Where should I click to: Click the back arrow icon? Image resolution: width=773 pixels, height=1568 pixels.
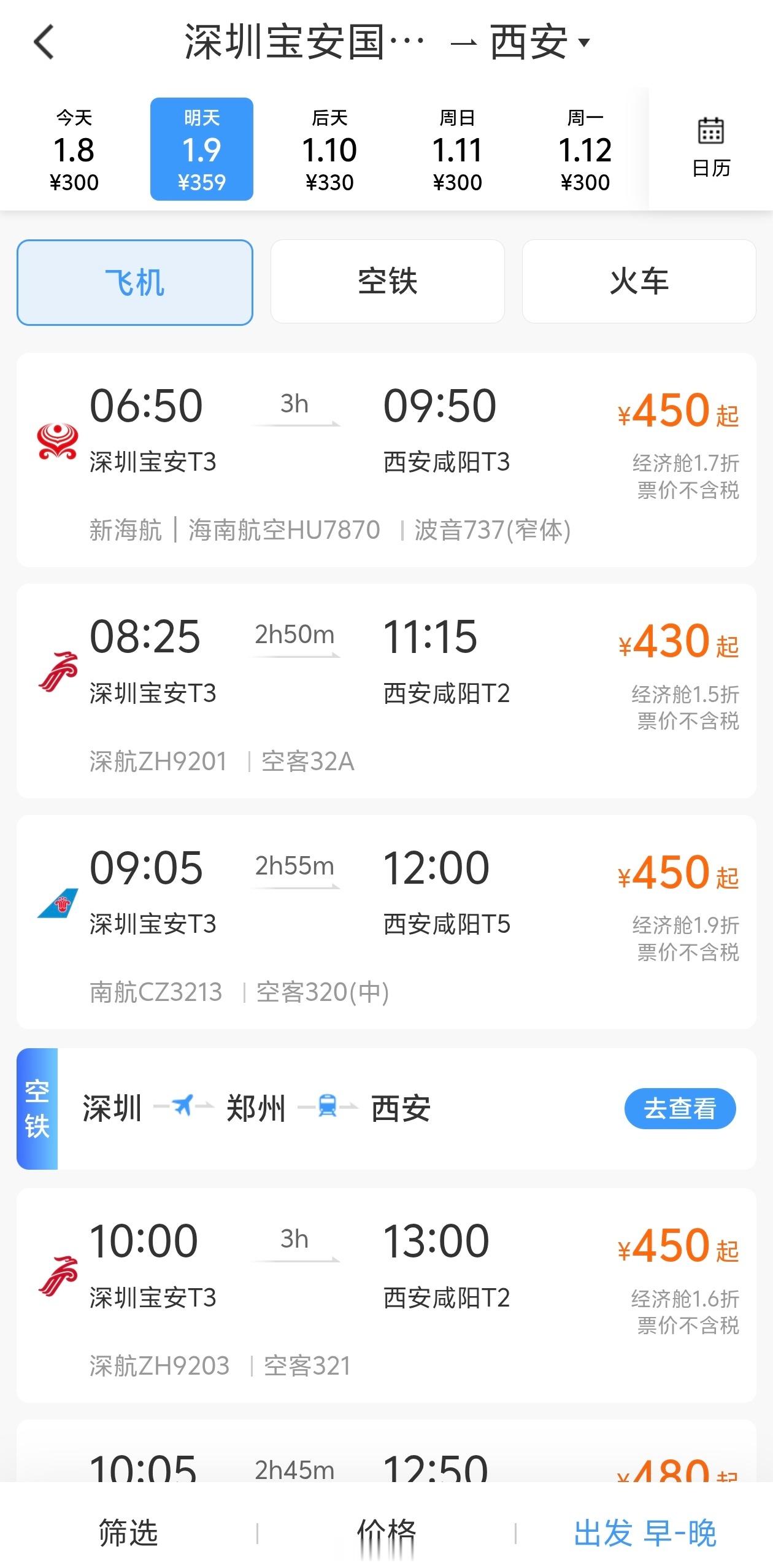tap(41, 43)
